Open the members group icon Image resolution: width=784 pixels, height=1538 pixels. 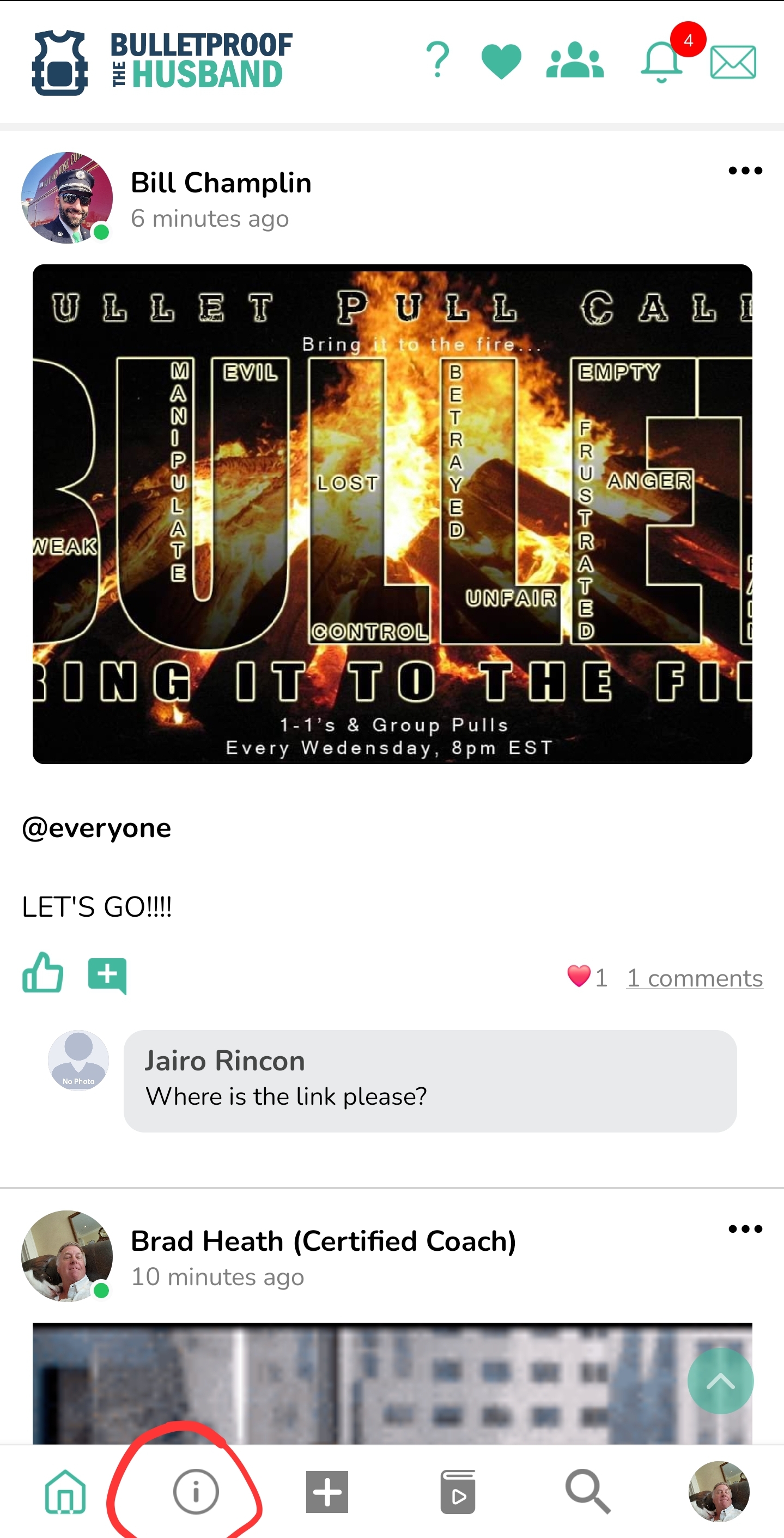click(x=575, y=60)
